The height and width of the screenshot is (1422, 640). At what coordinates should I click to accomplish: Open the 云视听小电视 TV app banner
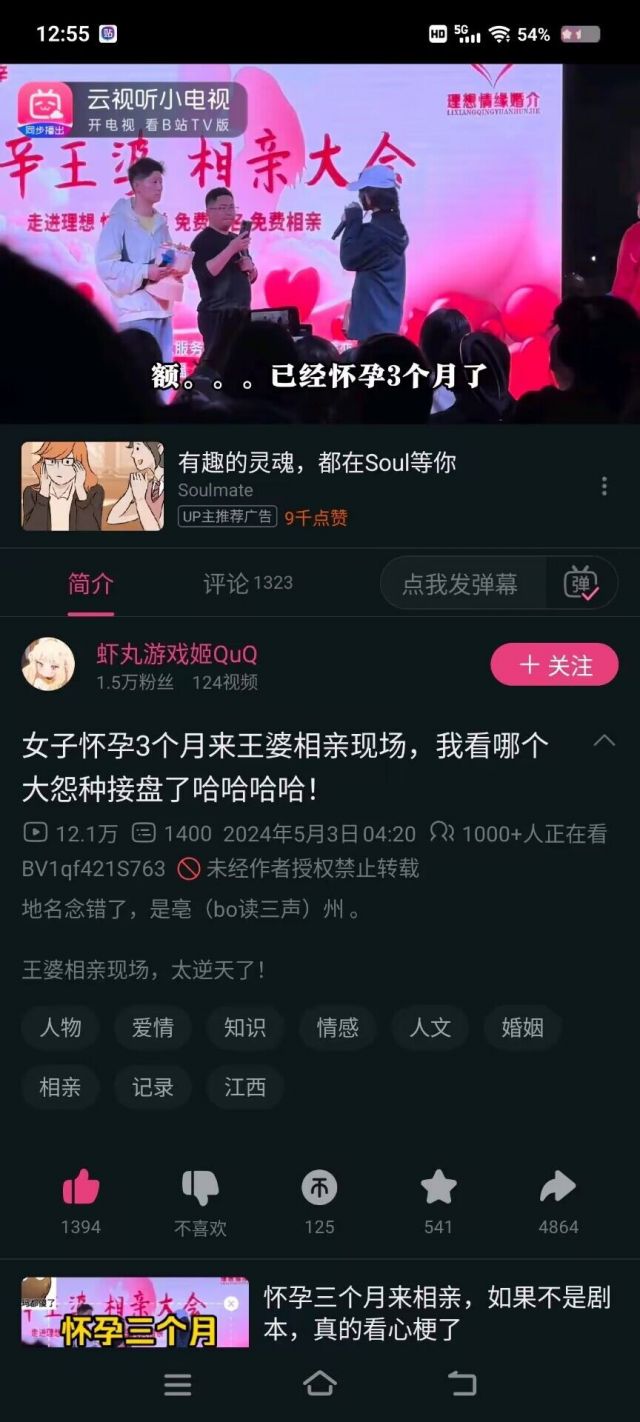[x=132, y=109]
